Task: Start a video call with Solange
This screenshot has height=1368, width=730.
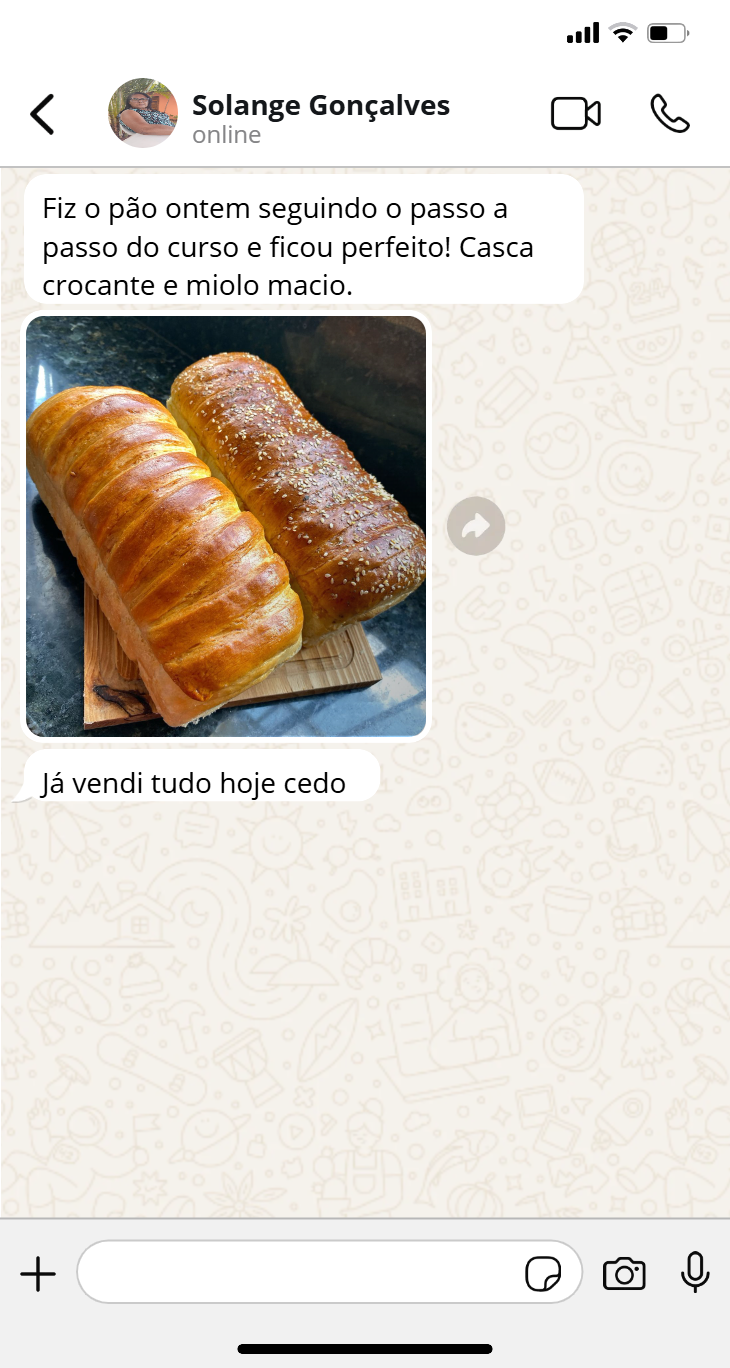Action: tap(575, 114)
